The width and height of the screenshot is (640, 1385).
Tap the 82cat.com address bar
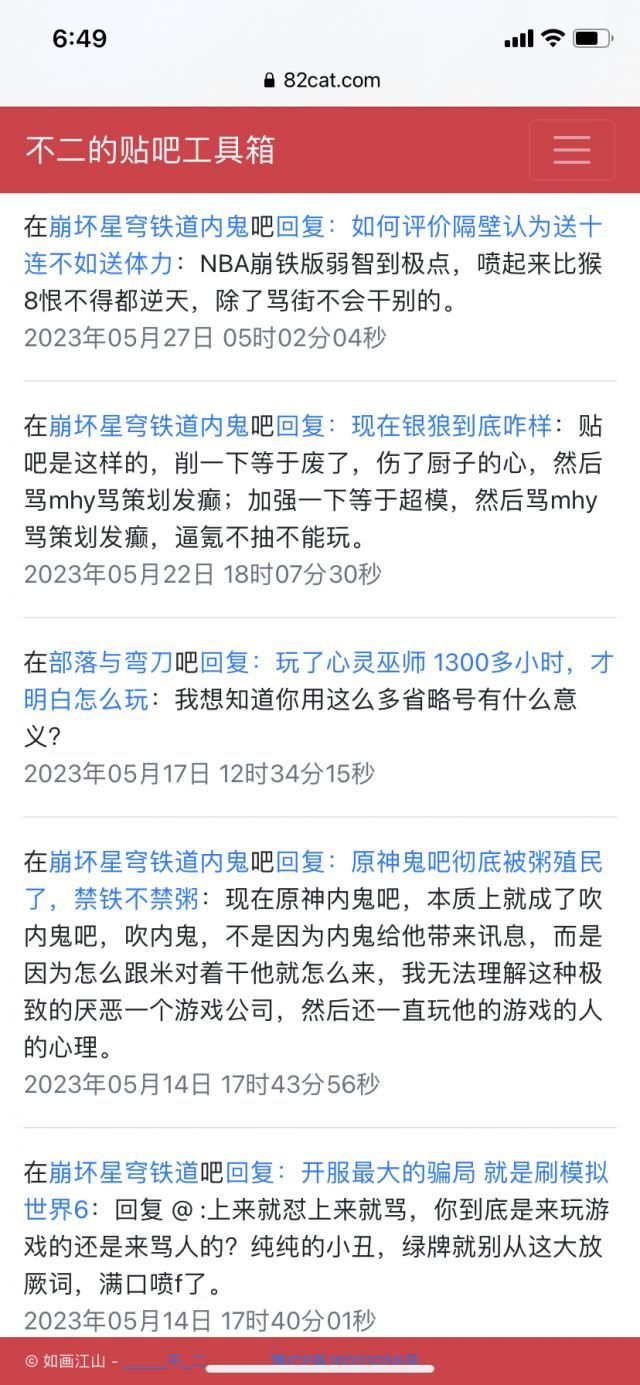click(320, 80)
